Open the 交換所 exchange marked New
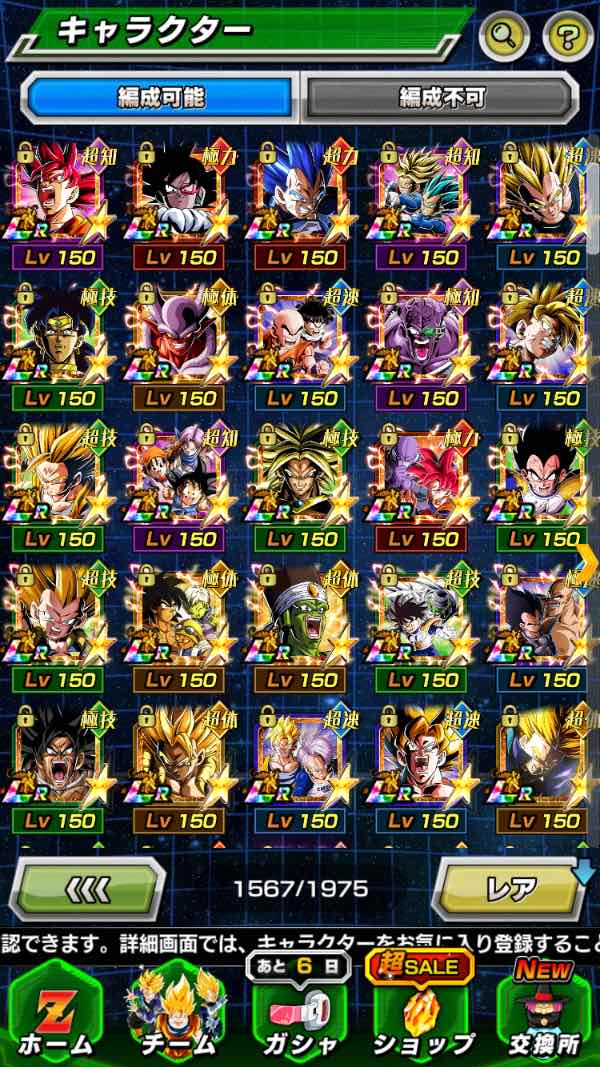The height and width of the screenshot is (1067, 600). click(546, 1012)
